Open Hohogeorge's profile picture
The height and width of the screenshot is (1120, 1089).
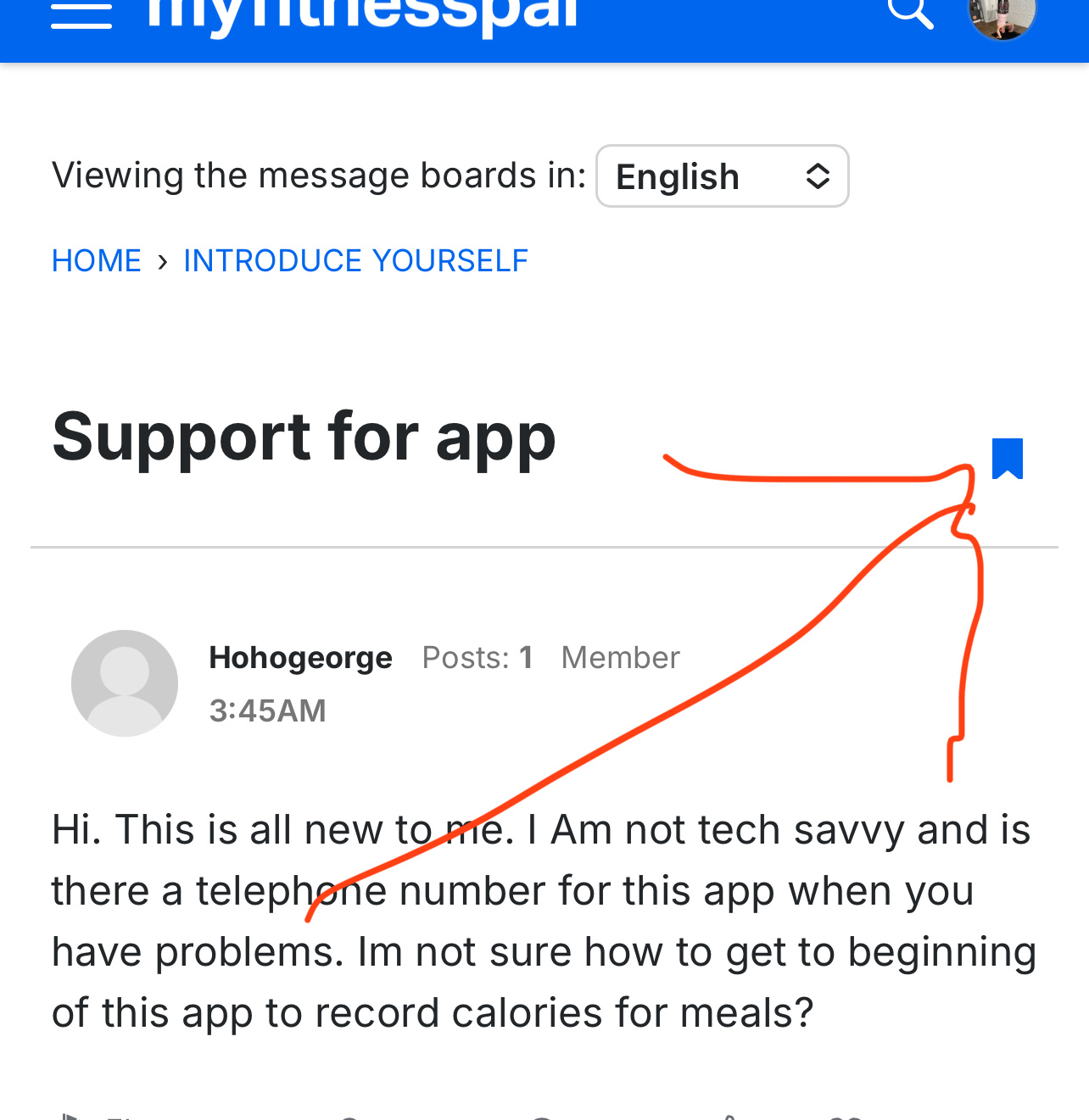pyautogui.click(x=125, y=683)
